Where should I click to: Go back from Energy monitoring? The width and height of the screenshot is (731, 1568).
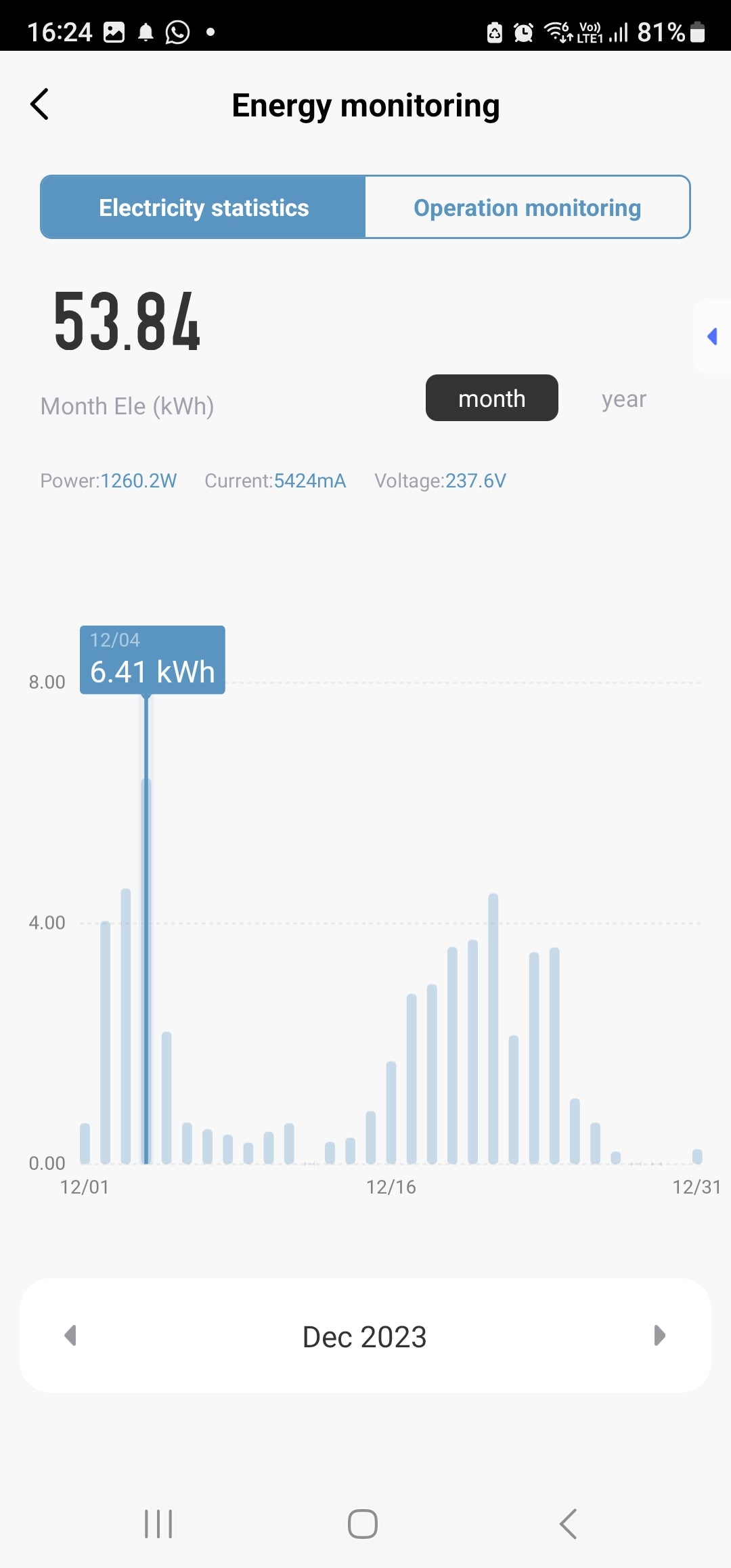[40, 105]
